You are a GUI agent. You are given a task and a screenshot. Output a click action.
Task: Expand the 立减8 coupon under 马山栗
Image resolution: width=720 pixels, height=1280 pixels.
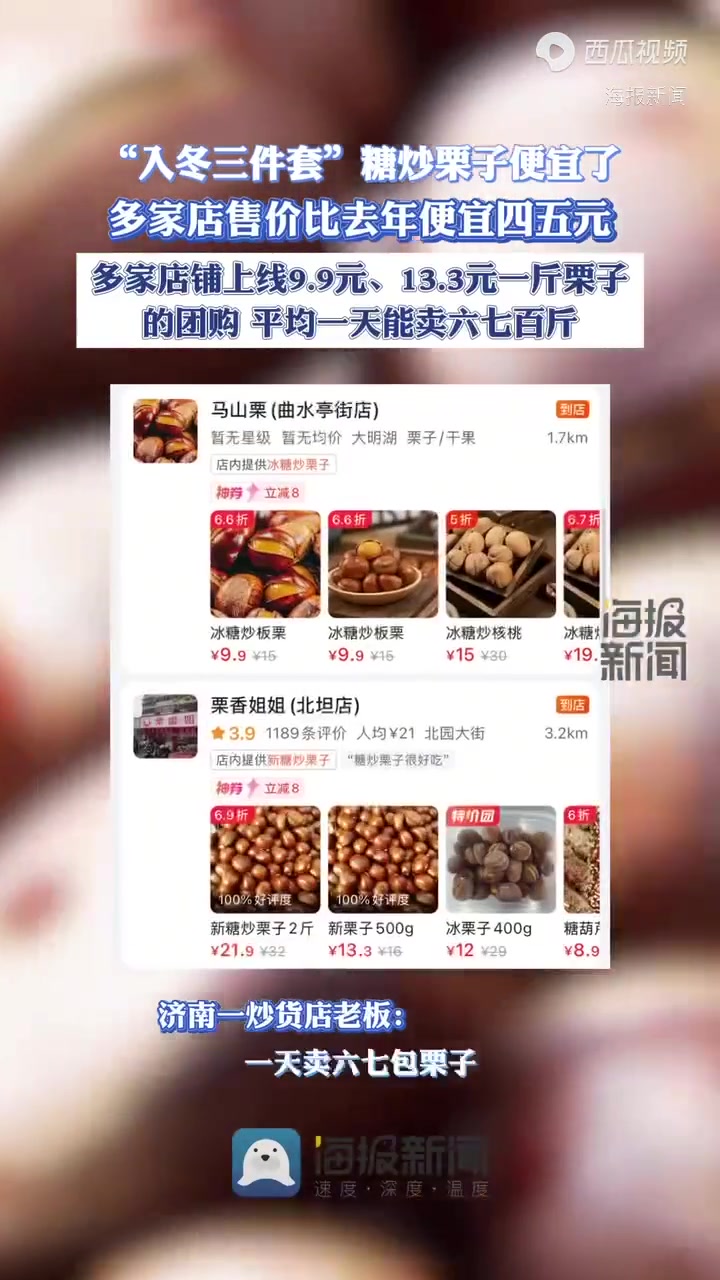[281, 492]
